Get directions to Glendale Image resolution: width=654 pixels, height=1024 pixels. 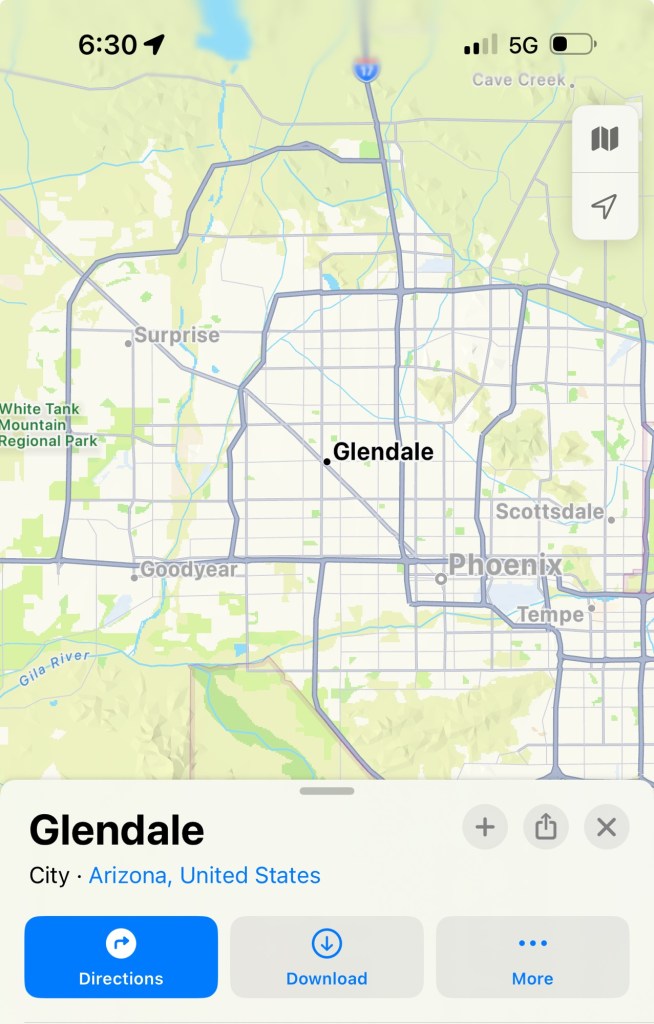pyautogui.click(x=121, y=957)
